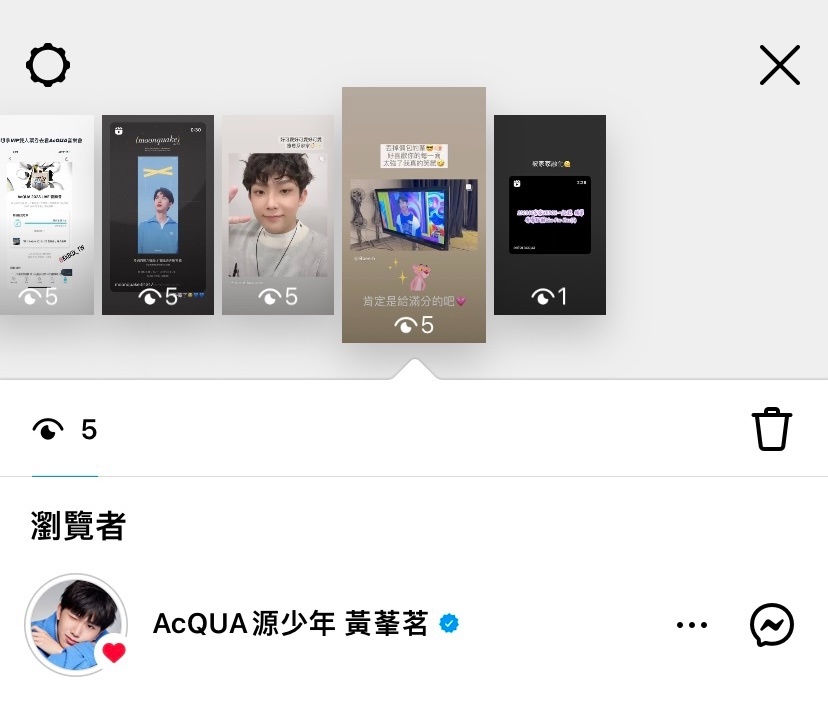Viewport: 828px width, 712px height.
Task: Tap the viewers count tab showing 5
Action: [x=65, y=430]
